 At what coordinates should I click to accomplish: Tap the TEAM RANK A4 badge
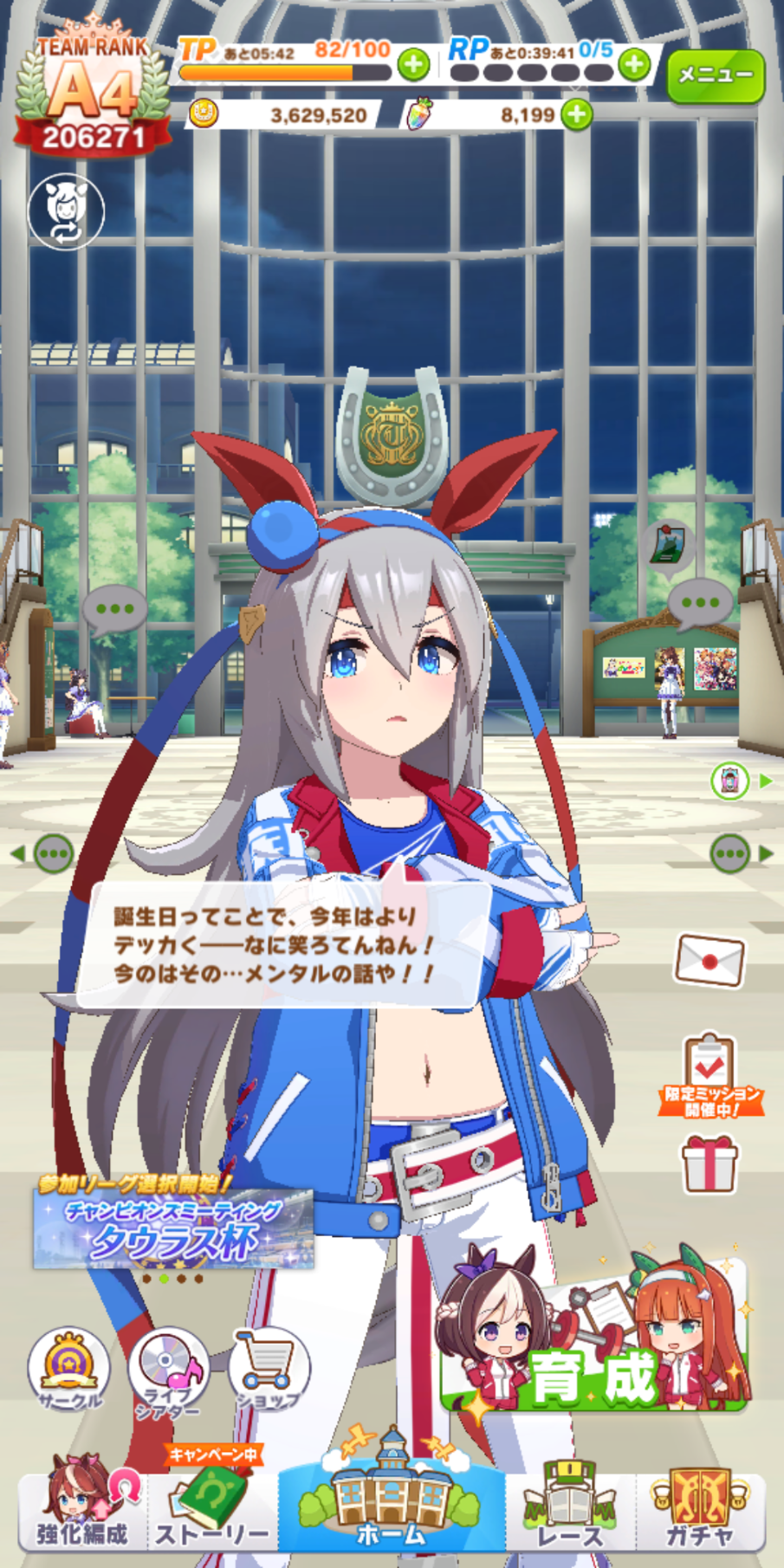pos(93,97)
